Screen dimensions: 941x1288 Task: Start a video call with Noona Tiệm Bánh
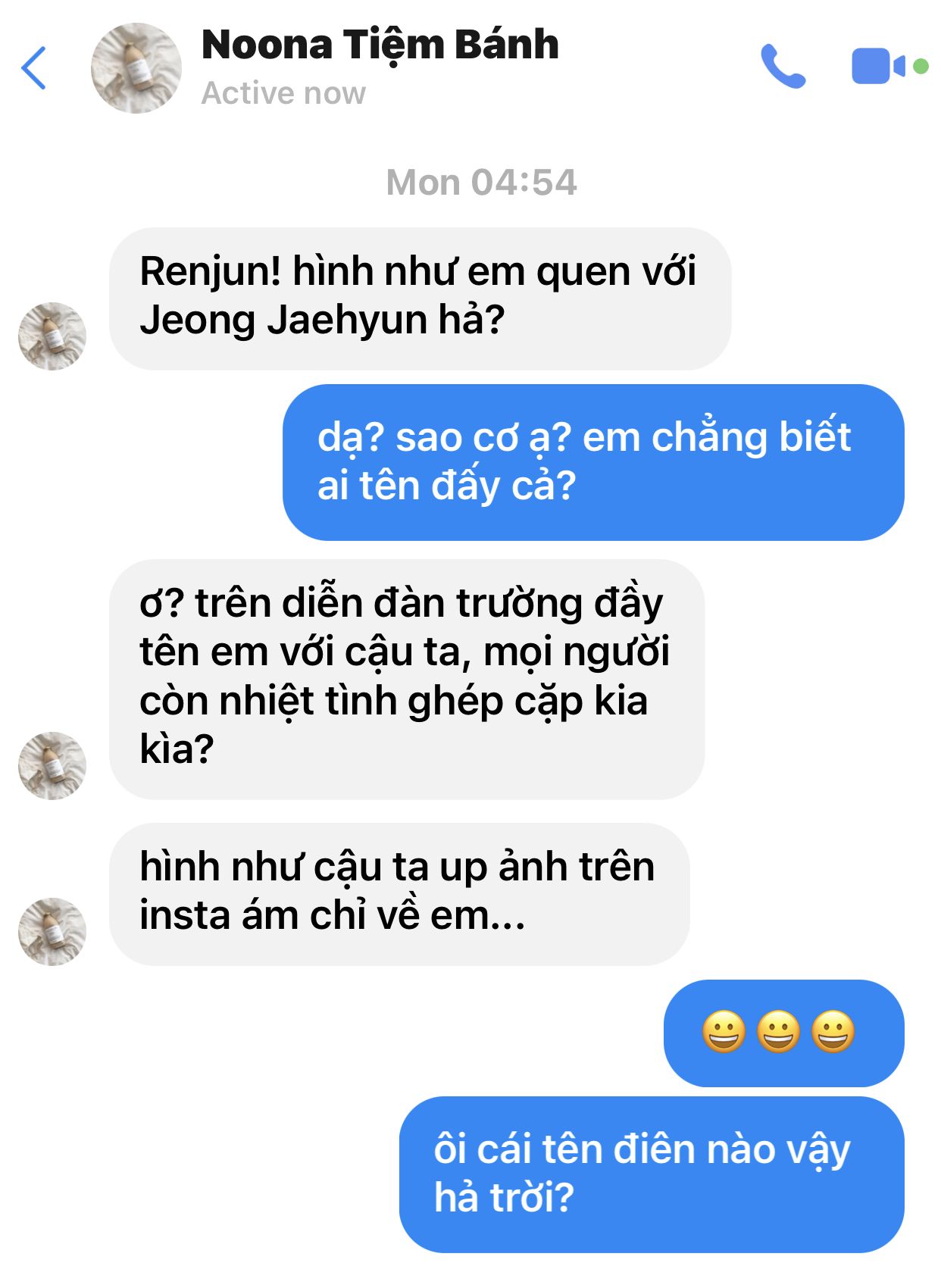pyautogui.click(x=879, y=67)
